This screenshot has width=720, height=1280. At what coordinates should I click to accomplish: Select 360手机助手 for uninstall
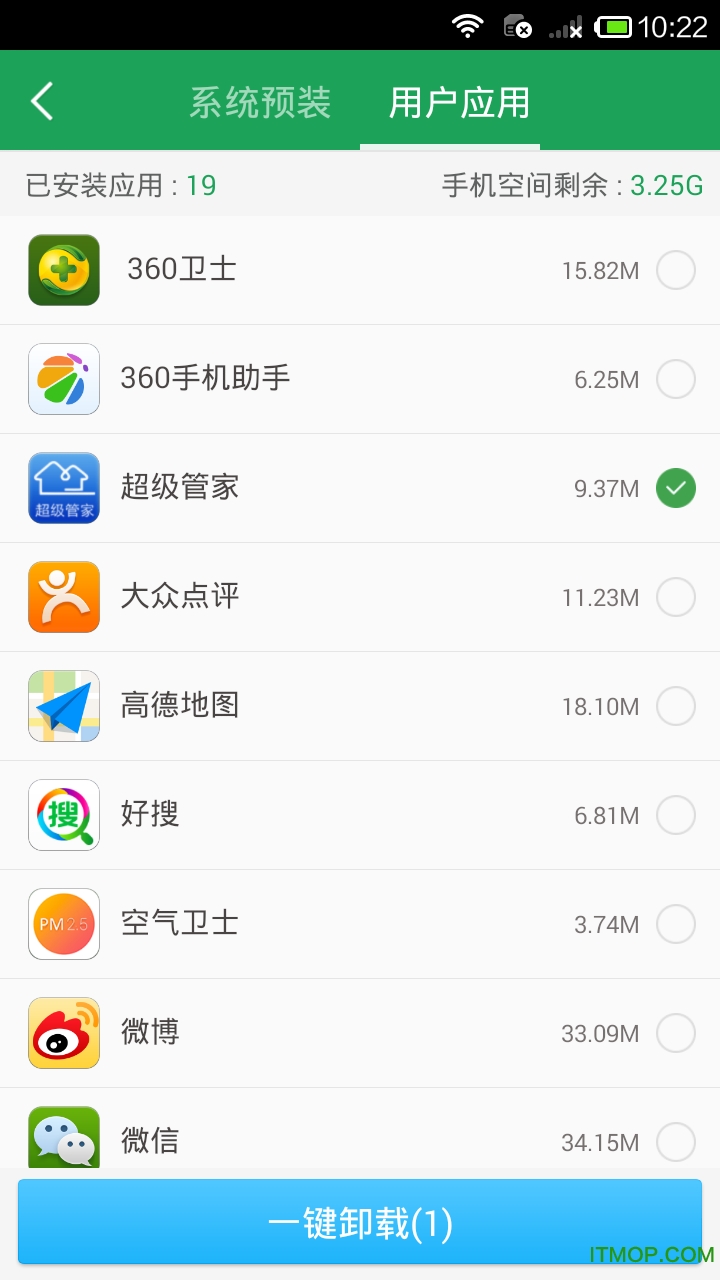tap(675, 379)
